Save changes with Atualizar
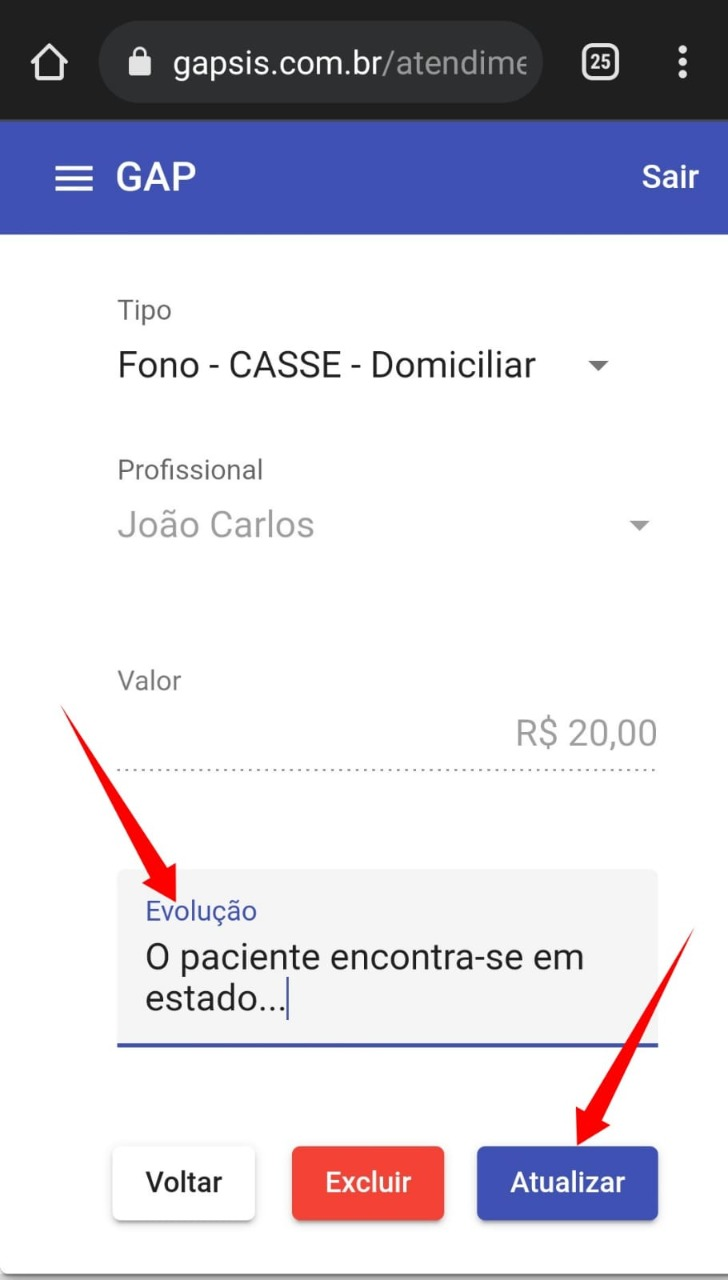728x1280 pixels. point(567,1183)
